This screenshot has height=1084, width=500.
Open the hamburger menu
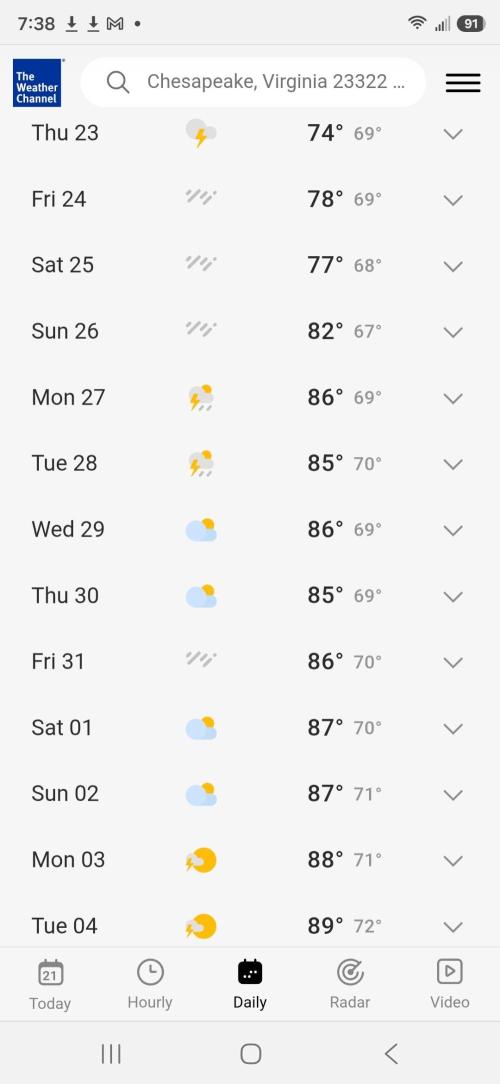[x=463, y=83]
